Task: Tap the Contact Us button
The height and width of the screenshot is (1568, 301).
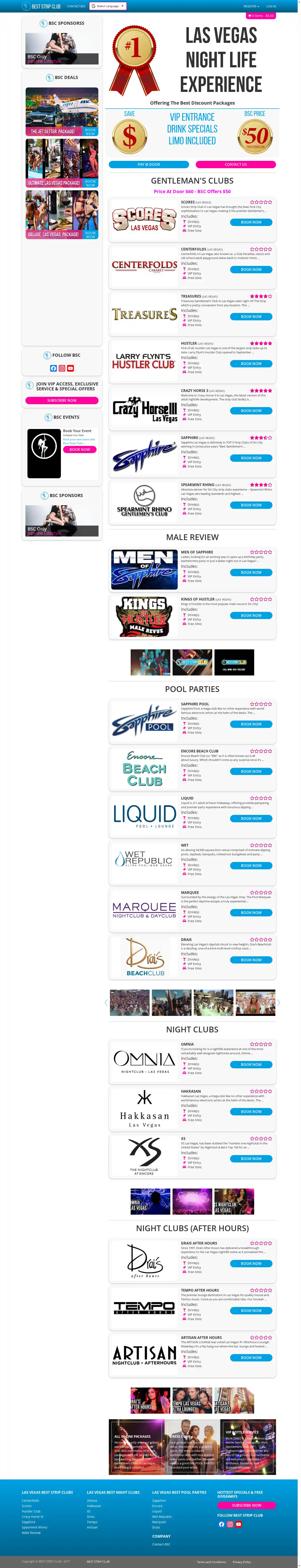Action: [235, 164]
